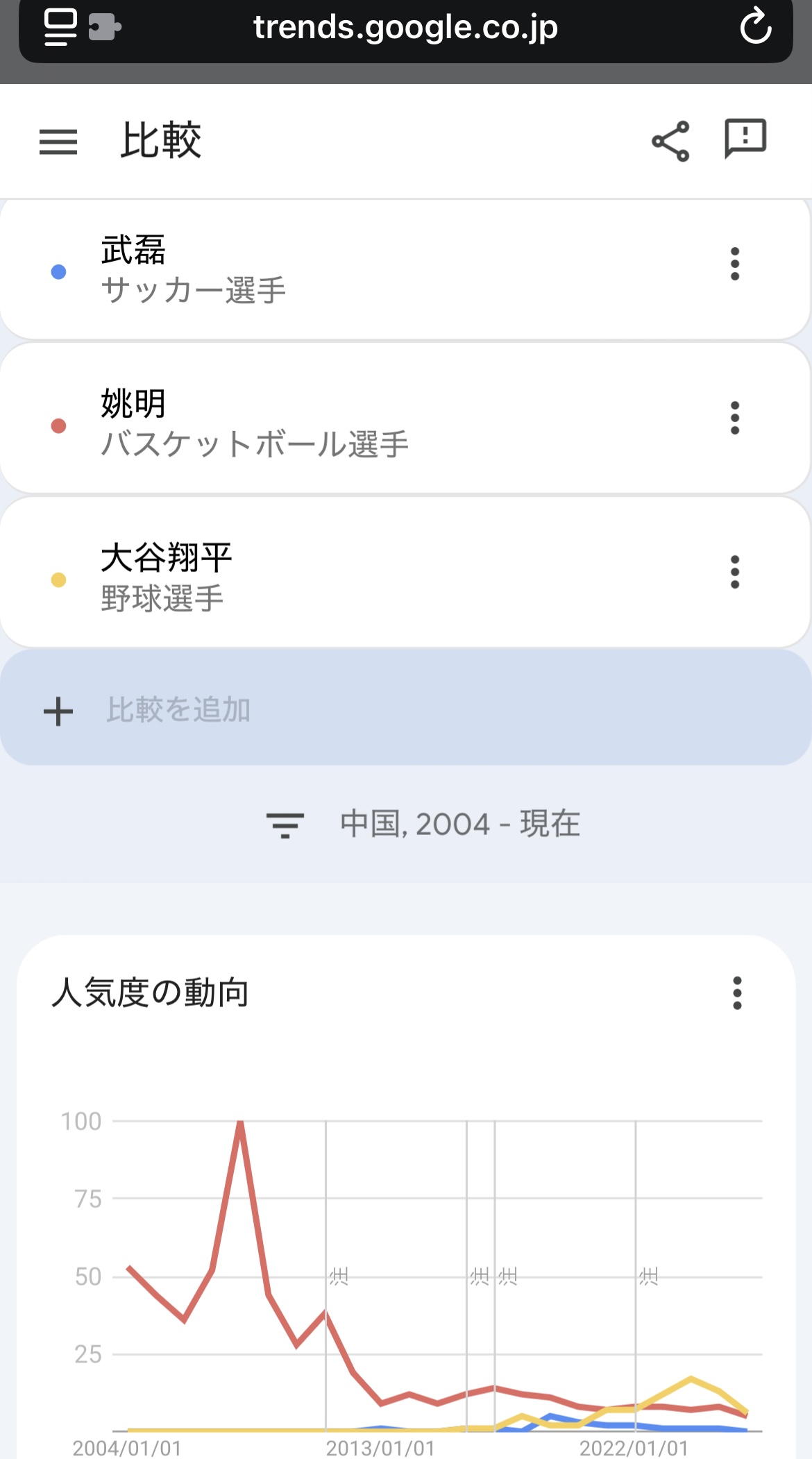Viewport: 812px width, 1459px height.
Task: Tap the trends.google.co.jp address bar
Action: tap(405, 28)
